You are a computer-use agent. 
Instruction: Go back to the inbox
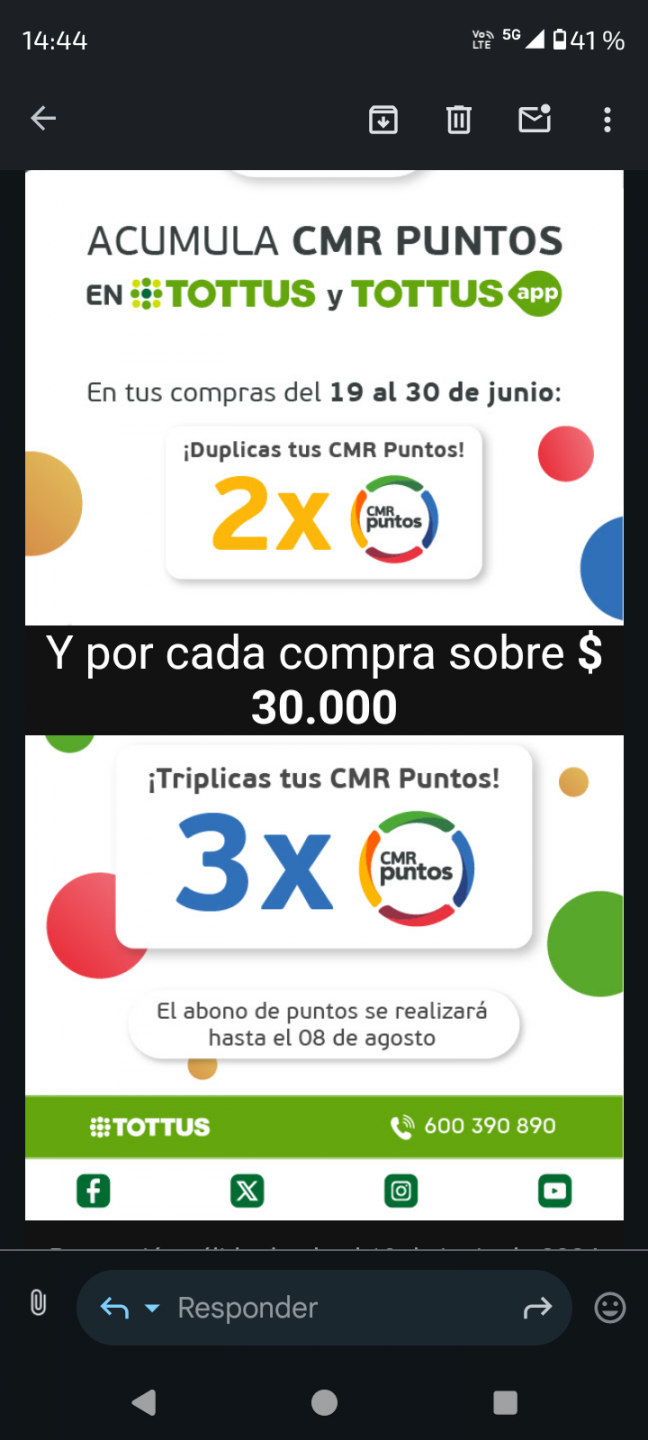[x=43, y=119]
